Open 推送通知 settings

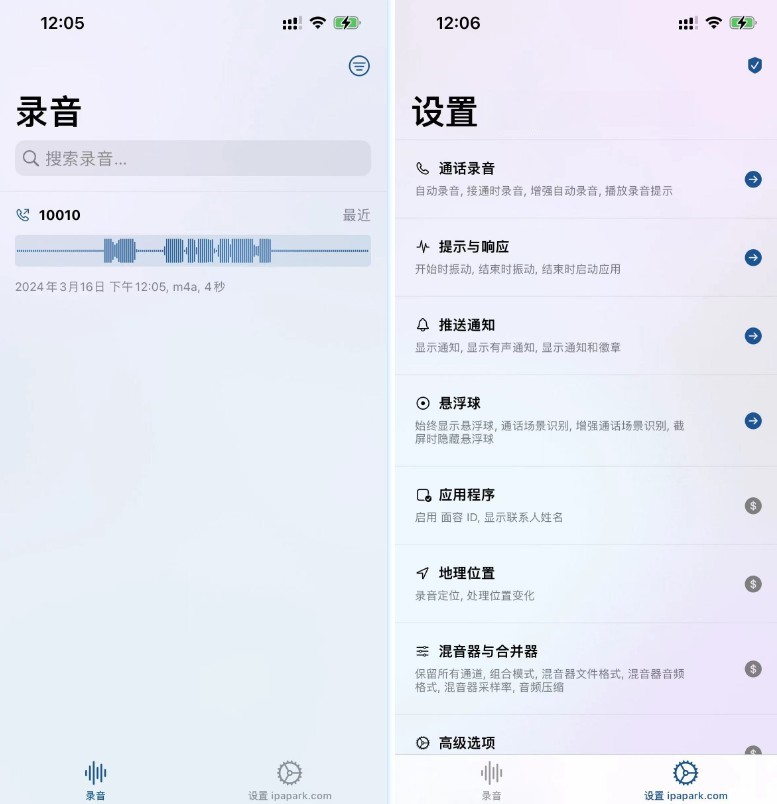[586, 335]
